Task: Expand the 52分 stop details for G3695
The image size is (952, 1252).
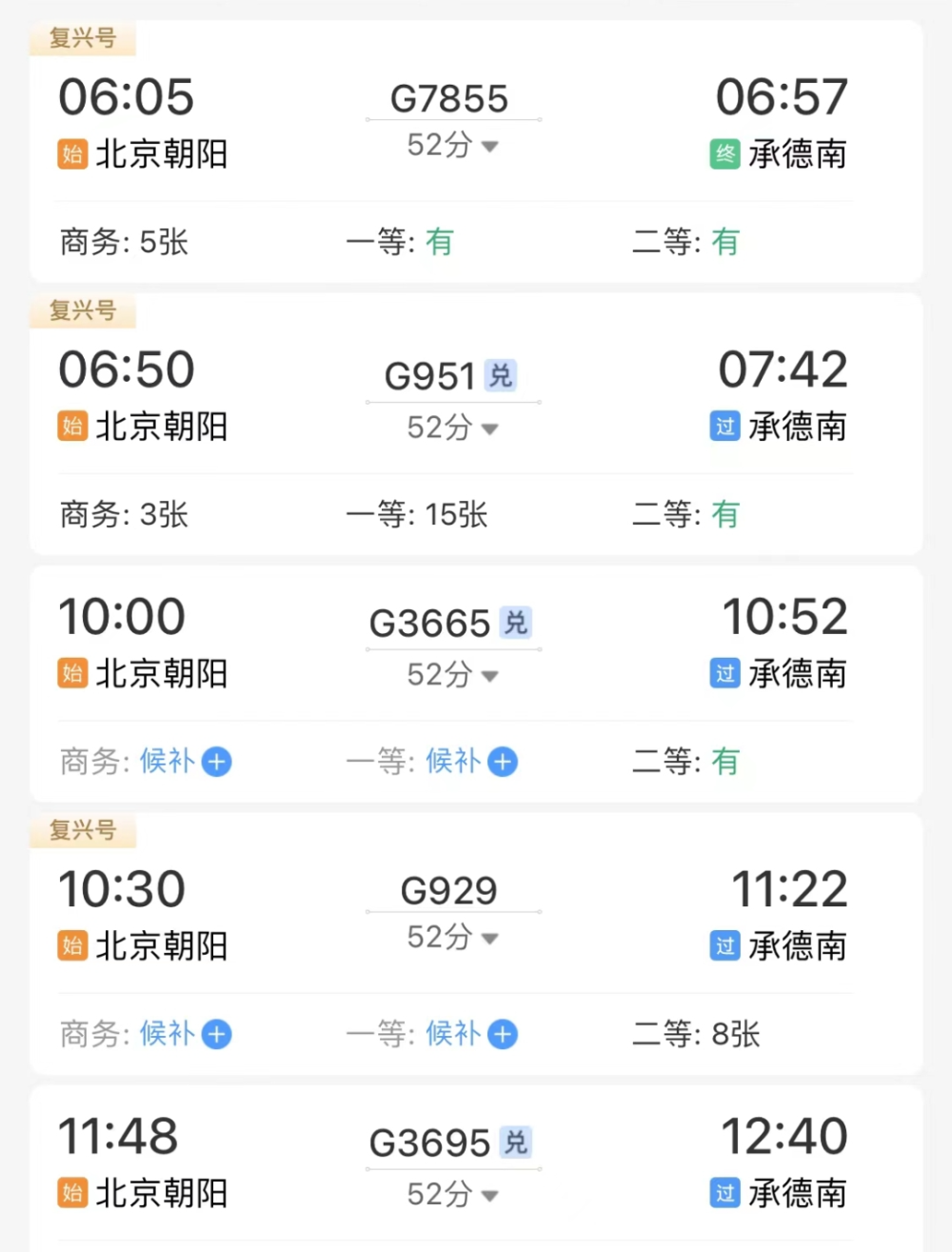Action: point(453,1195)
